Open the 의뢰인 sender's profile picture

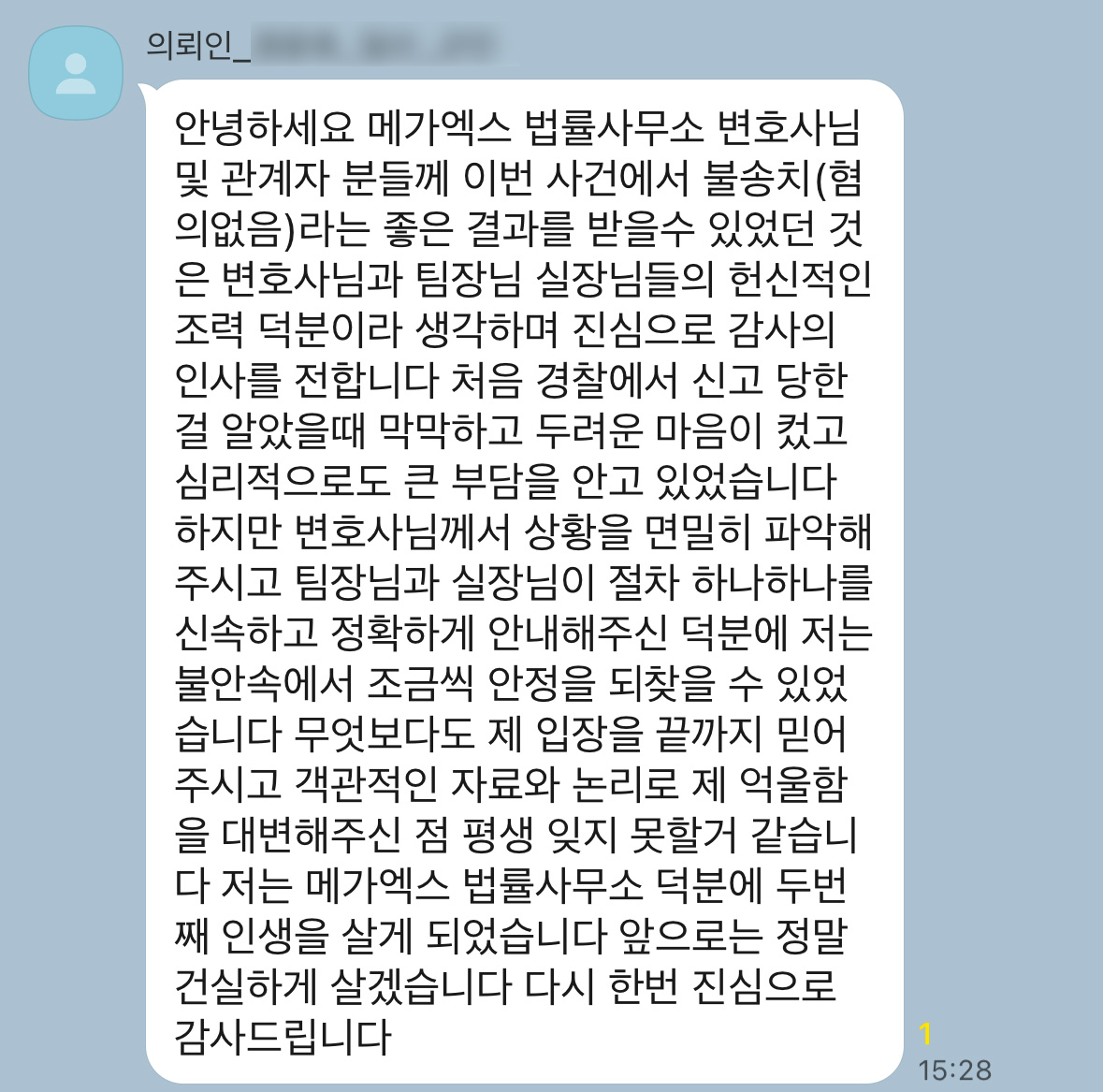(x=76, y=73)
